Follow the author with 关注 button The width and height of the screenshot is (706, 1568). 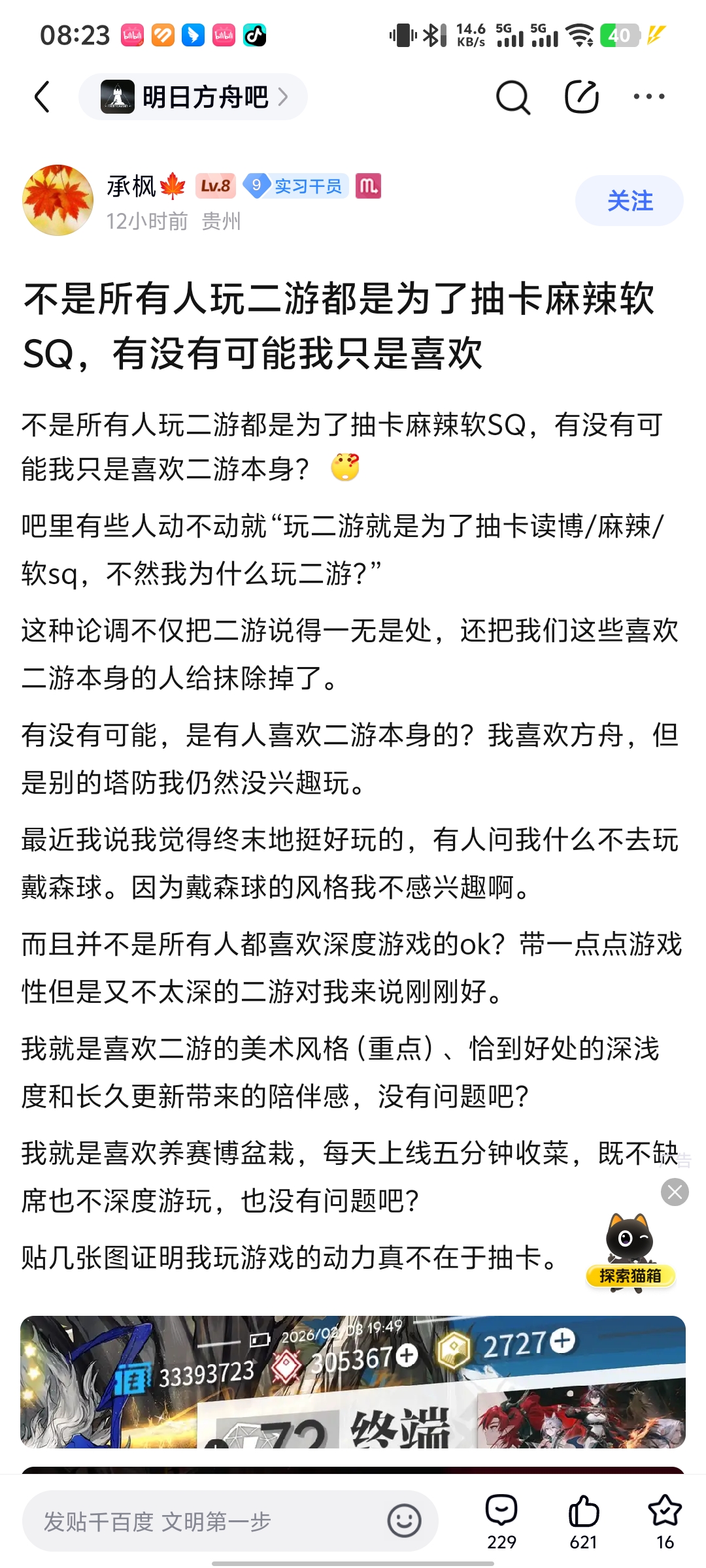[629, 201]
